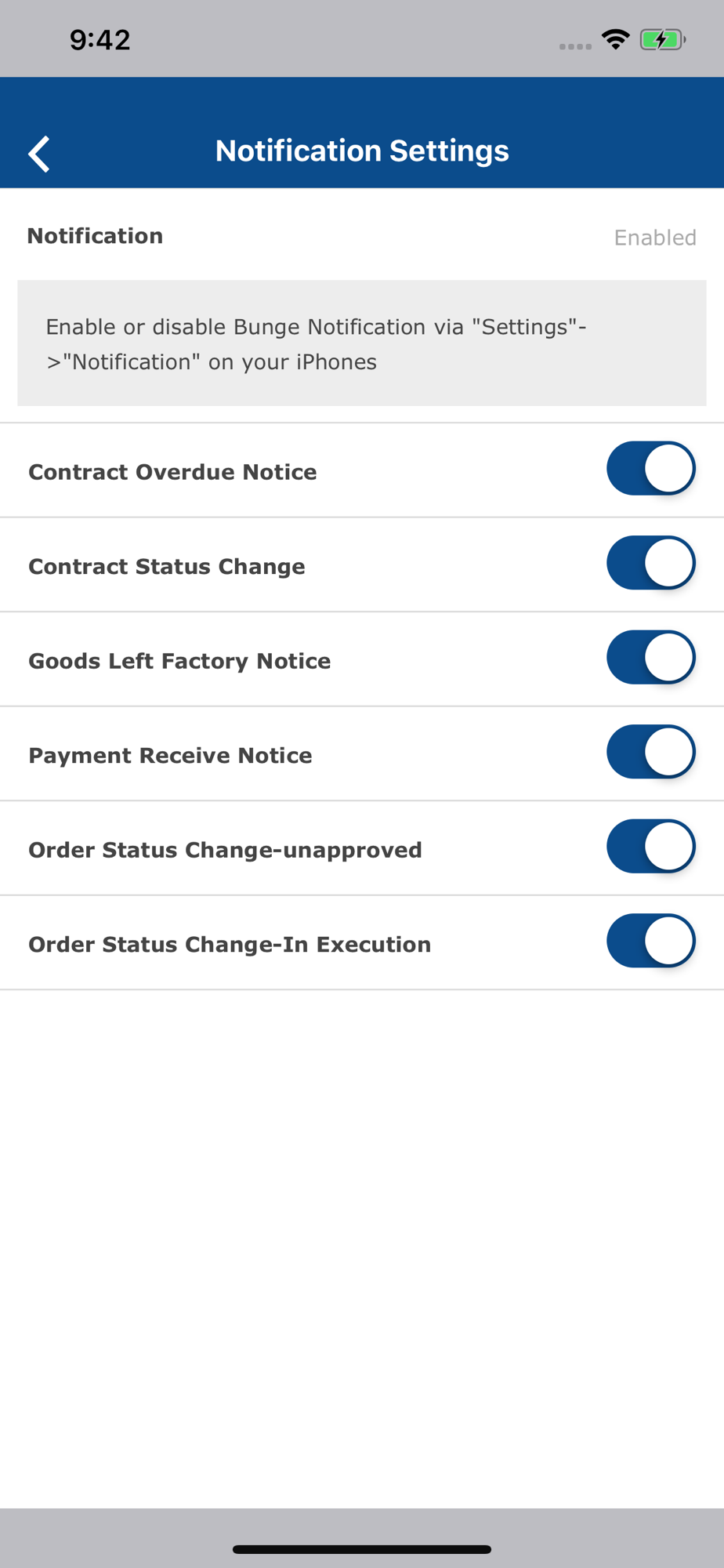Toggle Goods Left Factory Notice
Viewport: 724px width, 1568px height.
pyautogui.click(x=650, y=658)
